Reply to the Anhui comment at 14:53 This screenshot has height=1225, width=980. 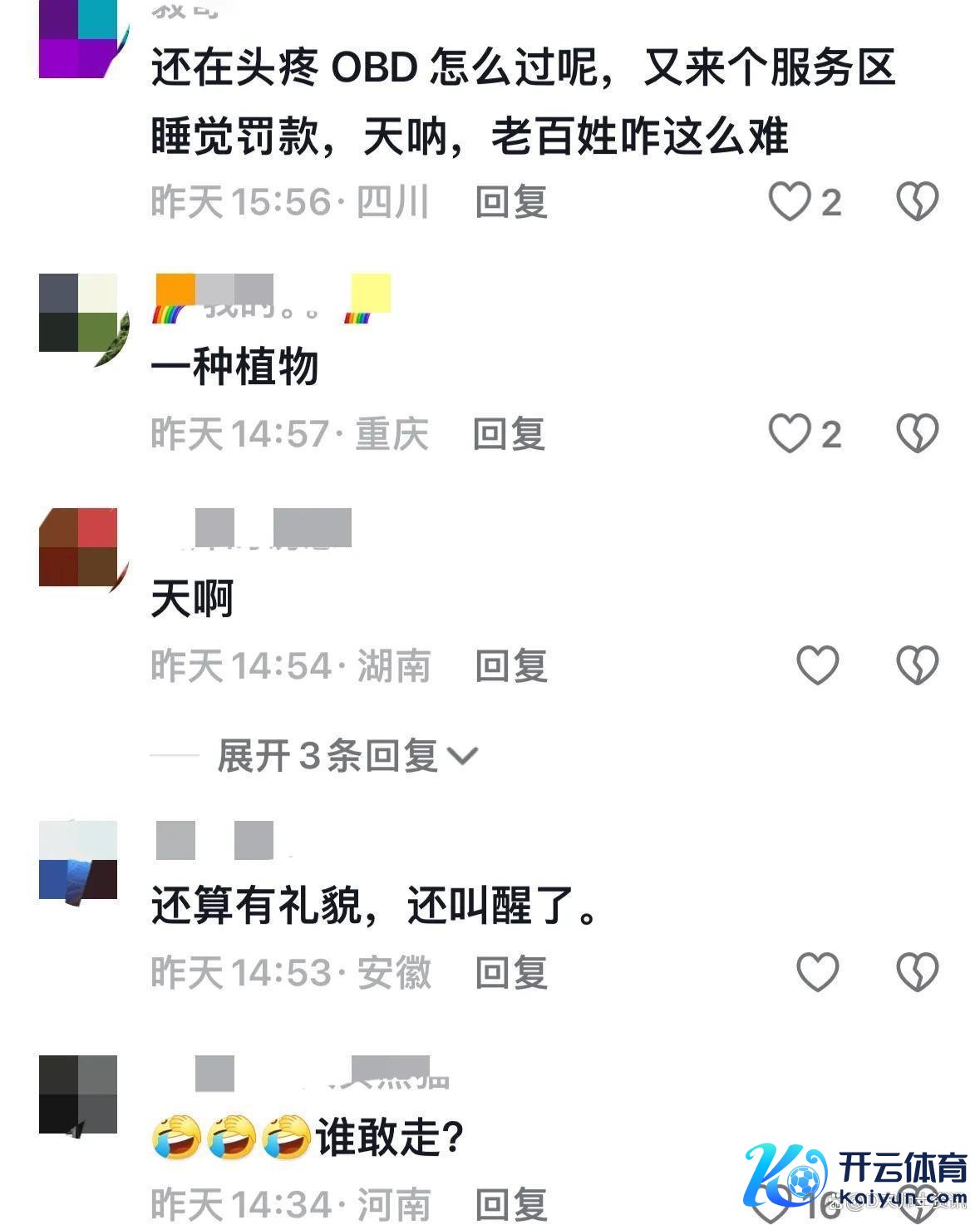click(511, 971)
